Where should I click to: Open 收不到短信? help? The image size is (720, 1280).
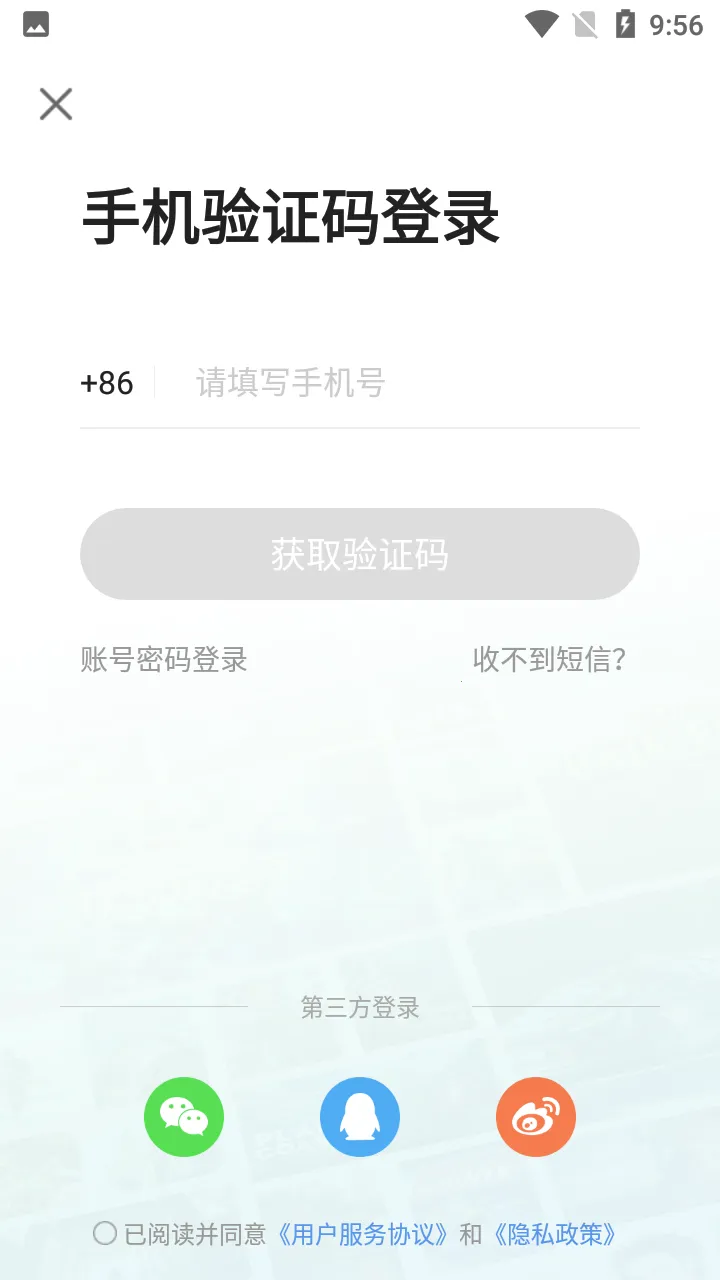pos(550,660)
